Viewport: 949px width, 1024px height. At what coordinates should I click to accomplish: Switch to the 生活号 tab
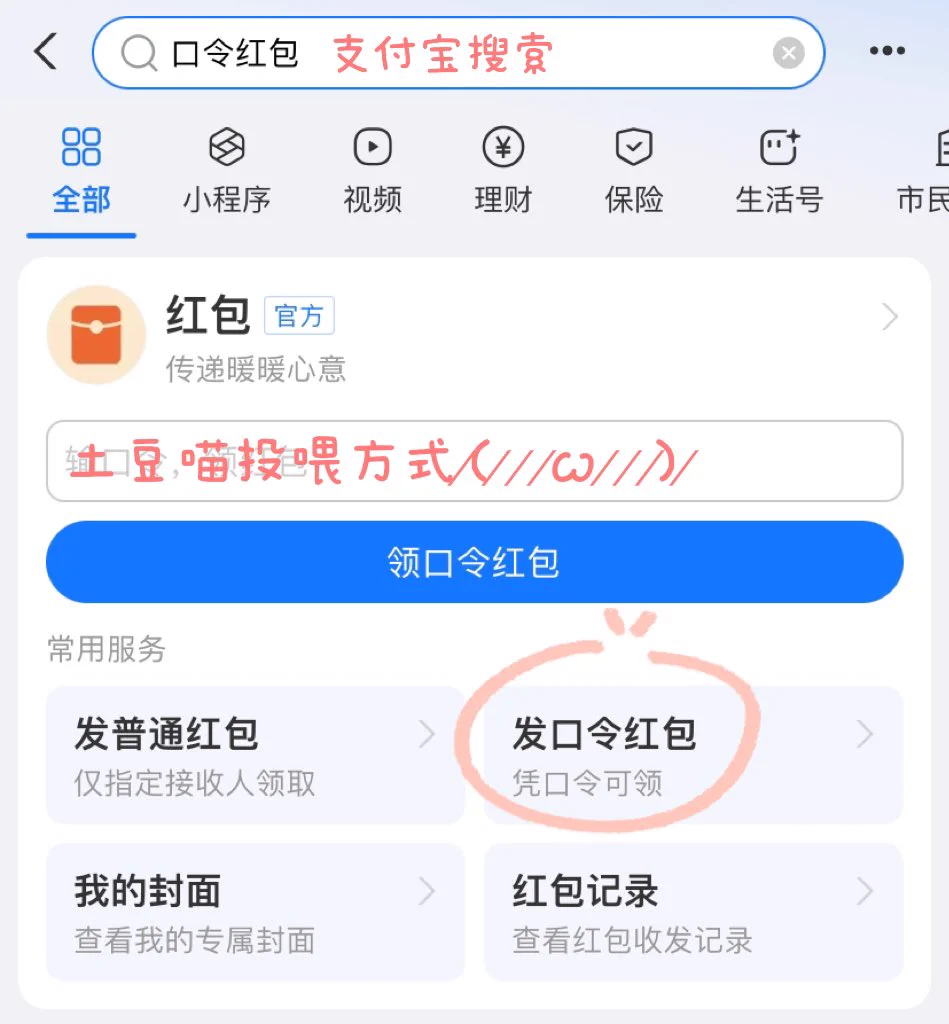[779, 170]
